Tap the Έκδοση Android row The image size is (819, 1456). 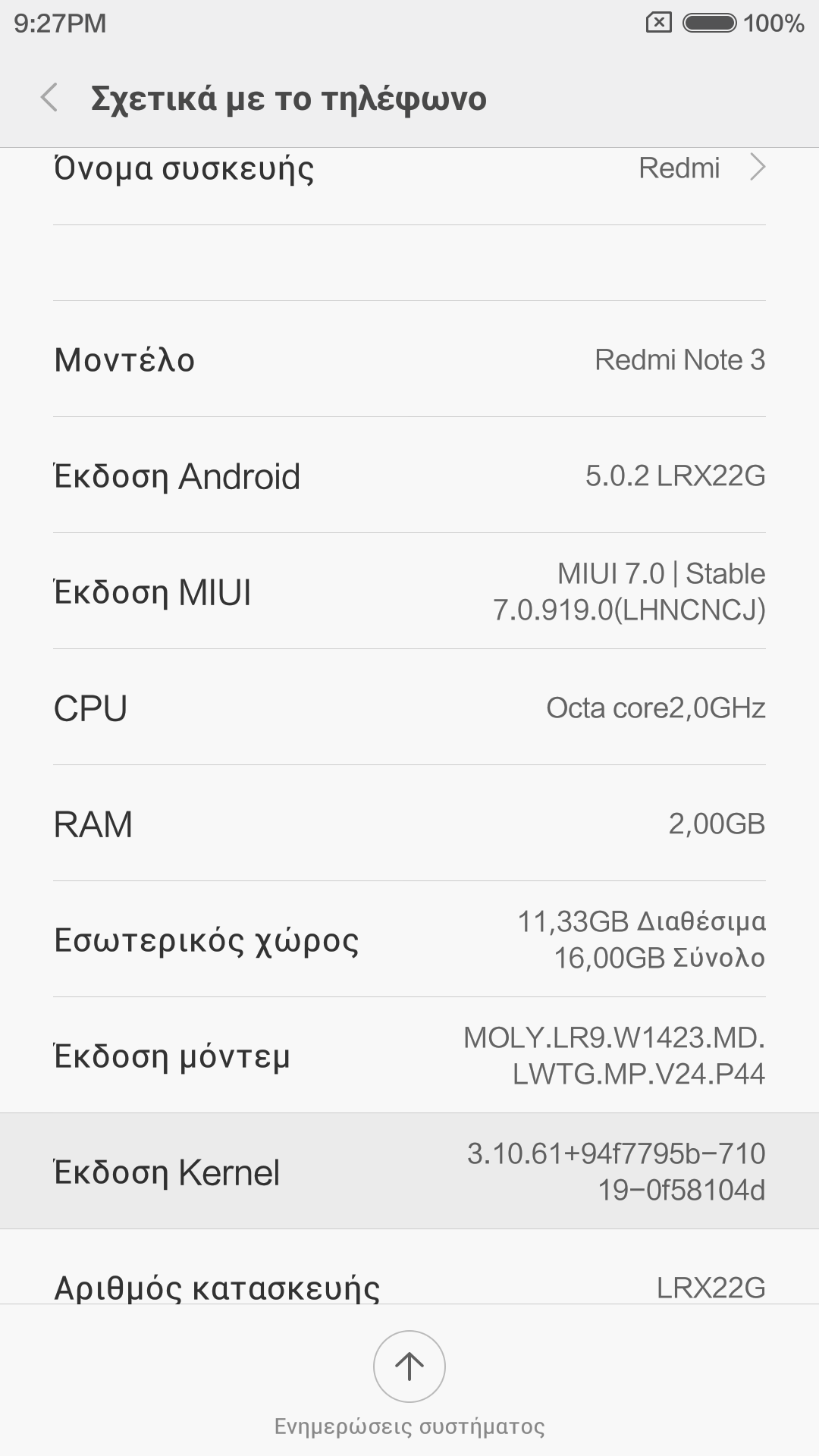coord(409,475)
